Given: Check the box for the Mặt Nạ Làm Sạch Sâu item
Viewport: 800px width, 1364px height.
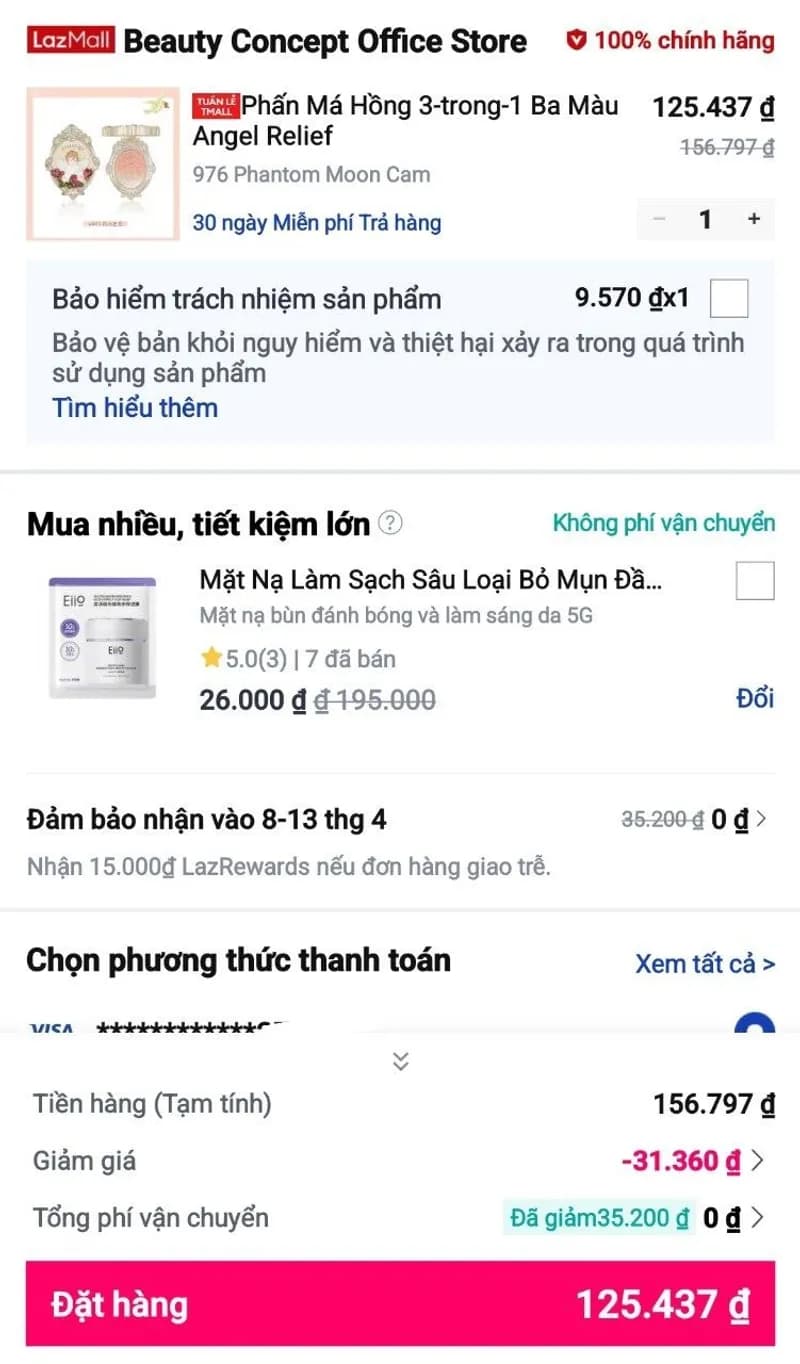Looking at the screenshot, I should tap(755, 581).
